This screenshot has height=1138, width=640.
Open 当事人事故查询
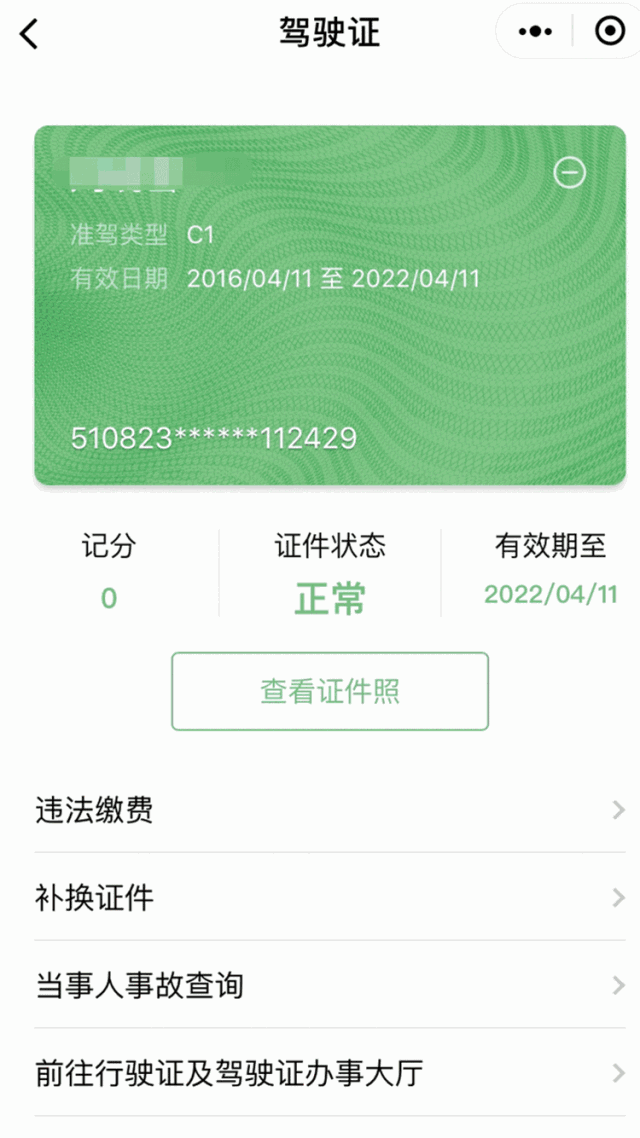click(x=330, y=985)
